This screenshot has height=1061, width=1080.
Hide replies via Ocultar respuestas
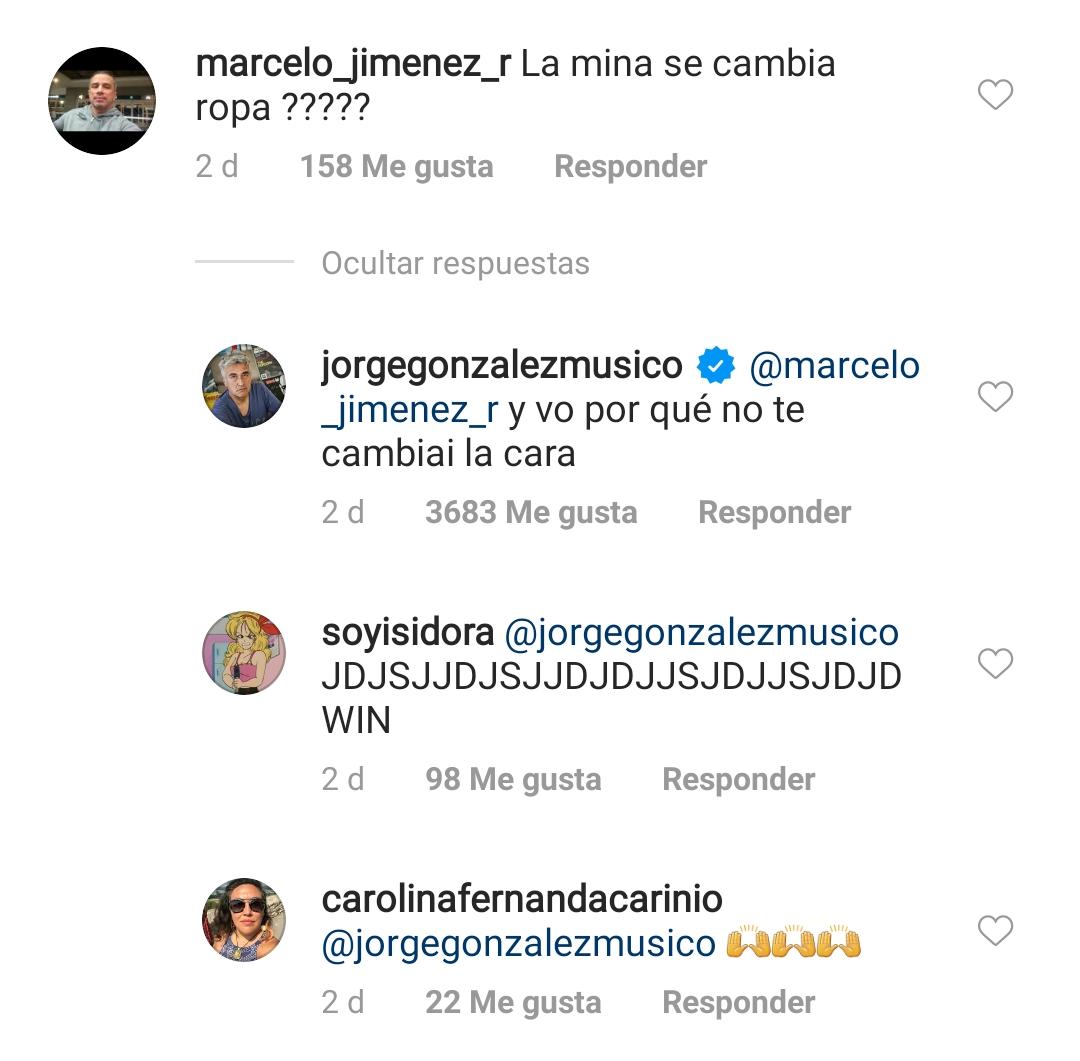(455, 263)
